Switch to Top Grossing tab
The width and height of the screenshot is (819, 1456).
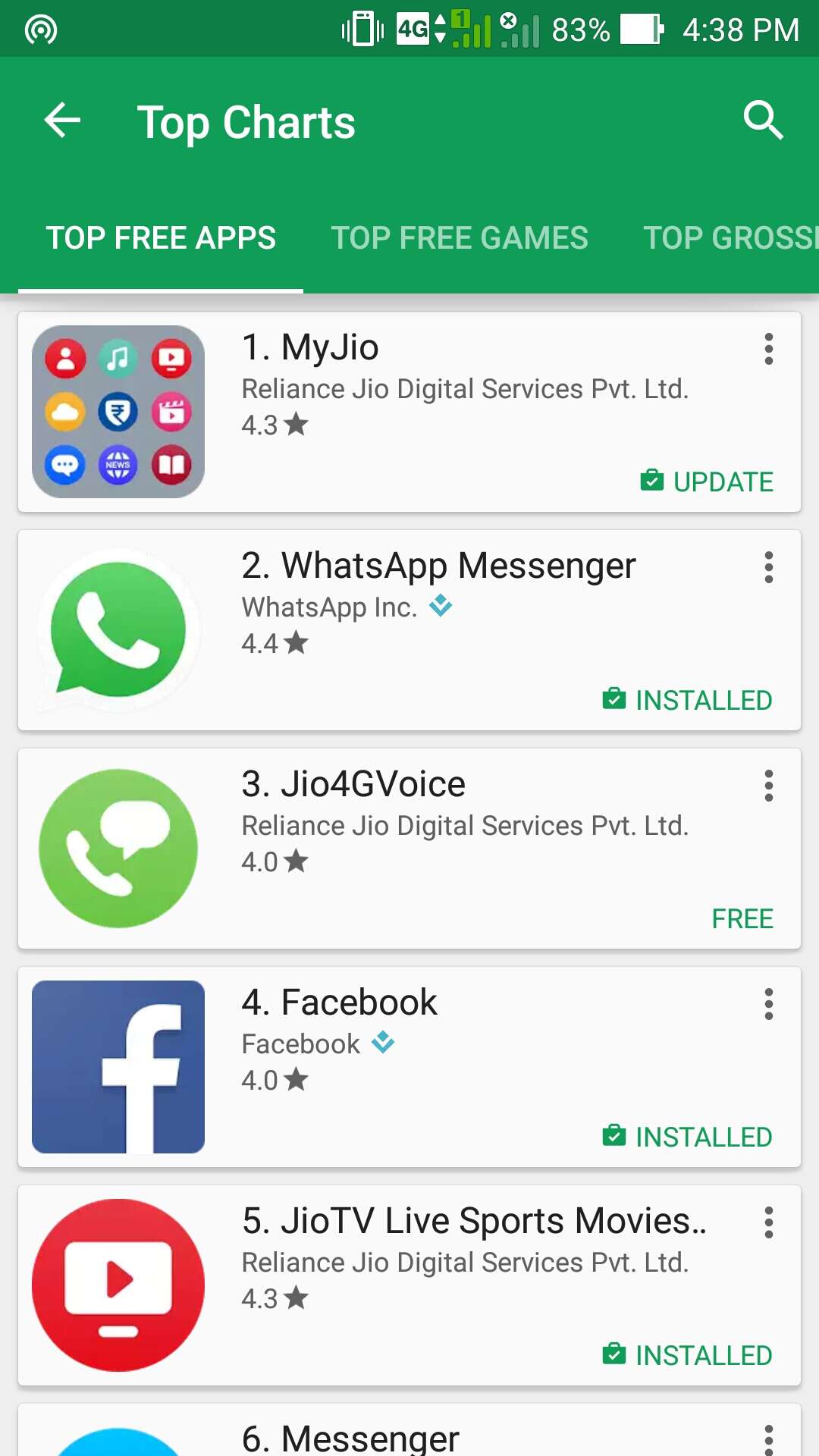pyautogui.click(x=728, y=238)
